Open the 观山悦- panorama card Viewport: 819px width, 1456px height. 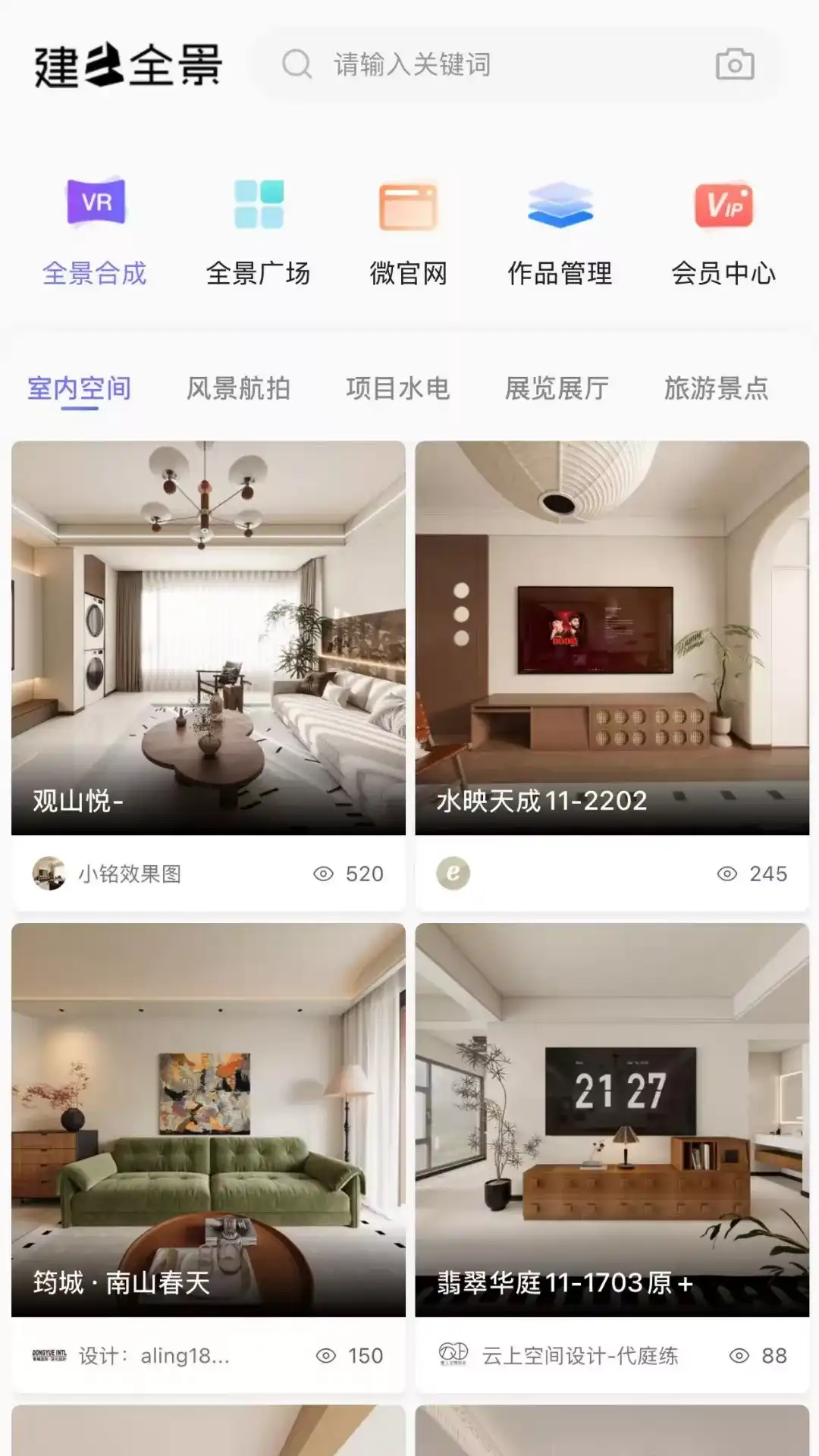209,637
